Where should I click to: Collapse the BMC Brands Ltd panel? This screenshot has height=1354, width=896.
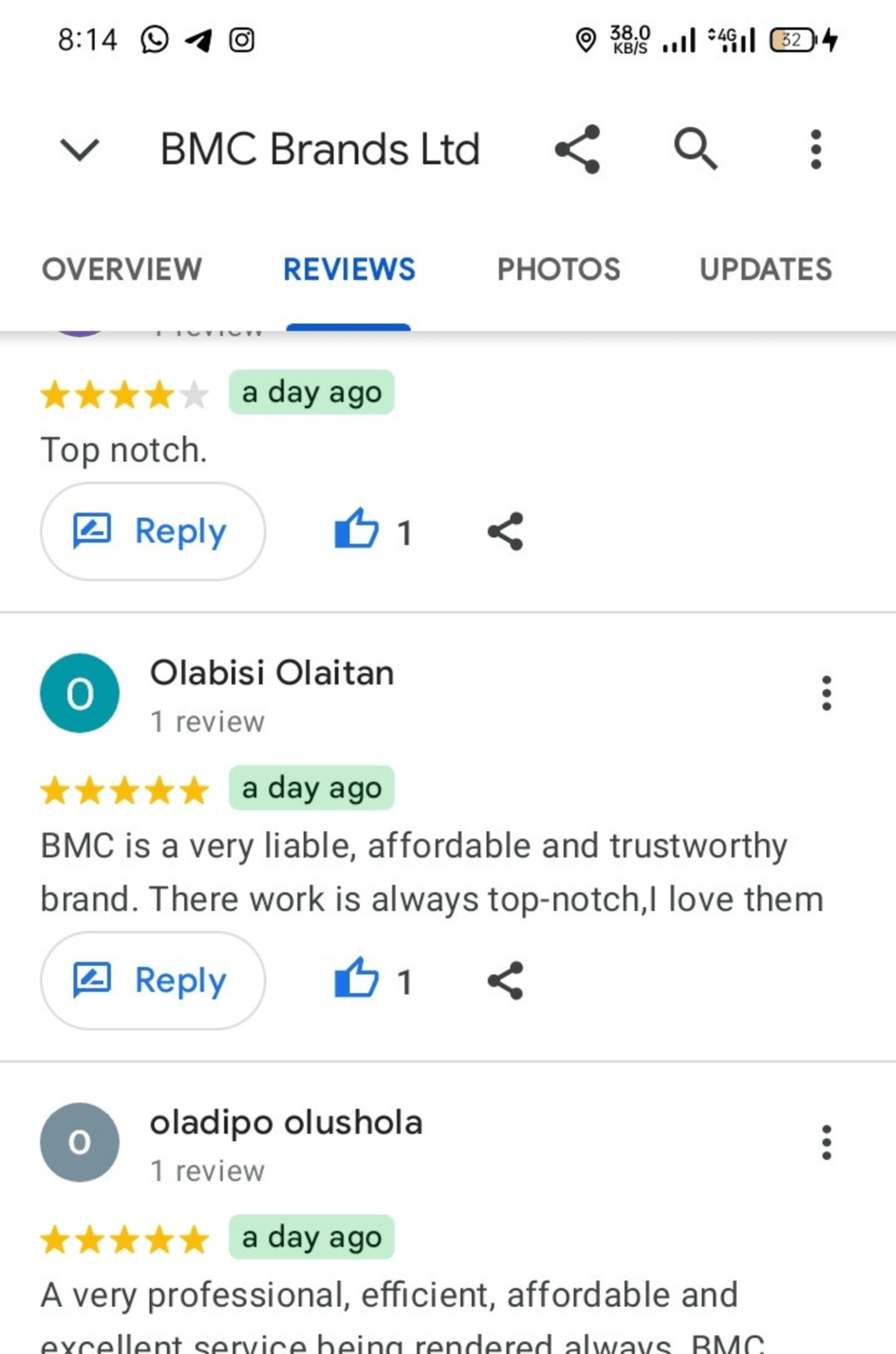pos(79,149)
